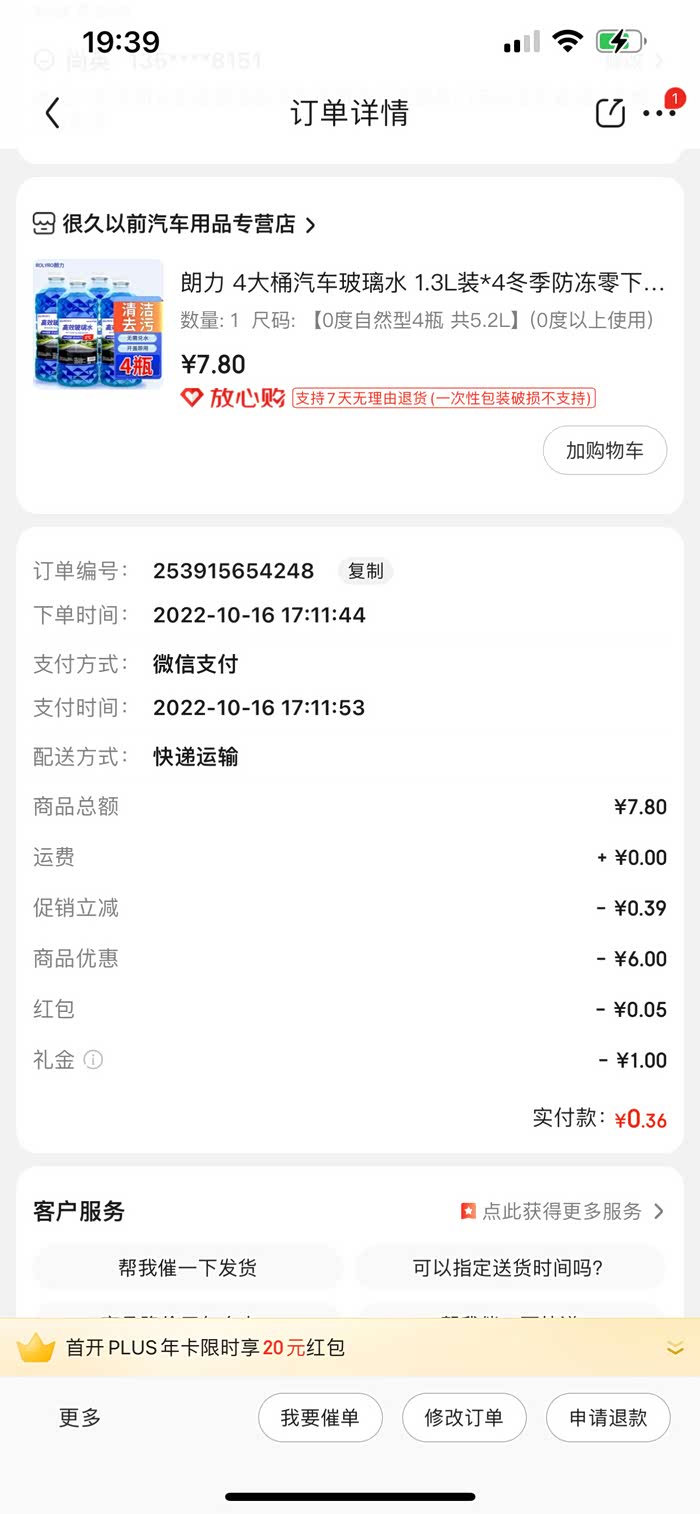
Task: Share this order
Action: click(610, 113)
